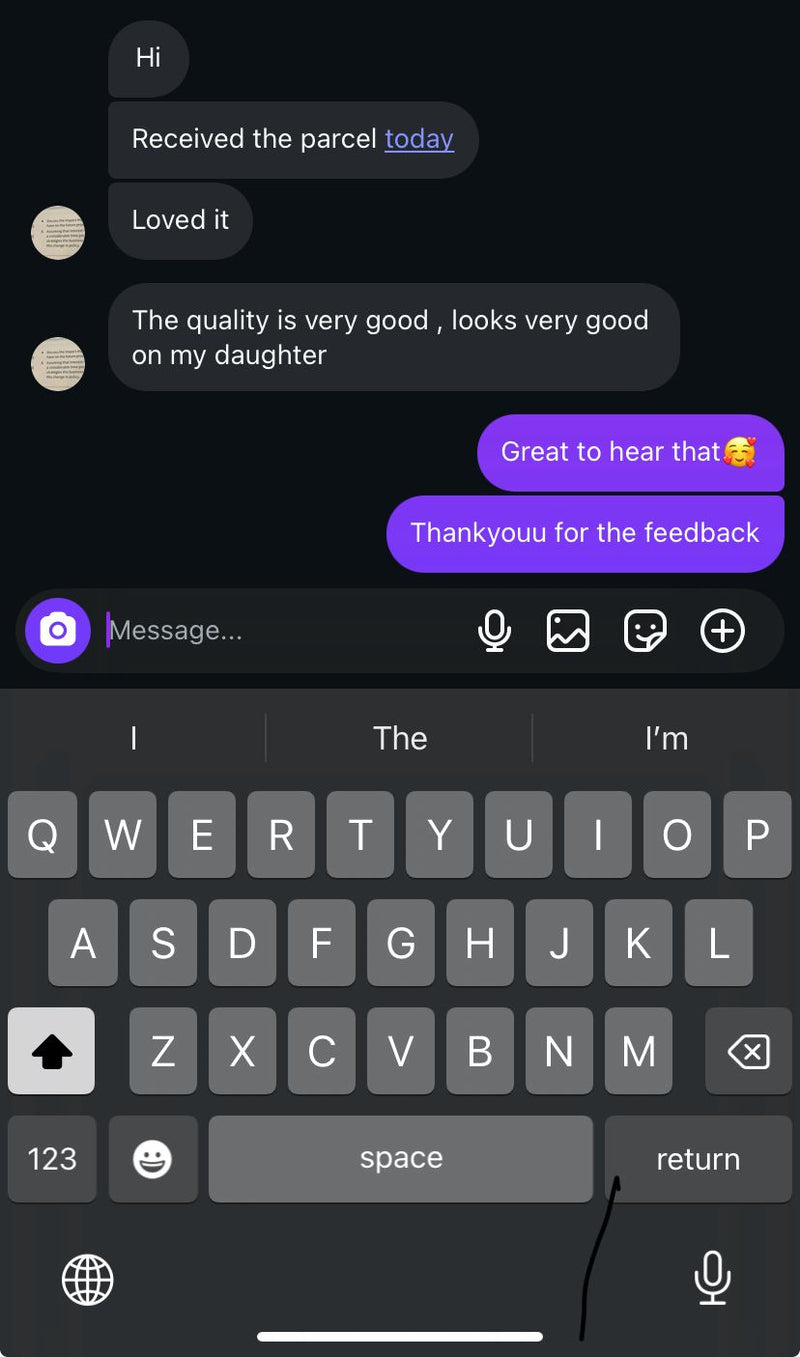Focus the Message text field

click(280, 631)
